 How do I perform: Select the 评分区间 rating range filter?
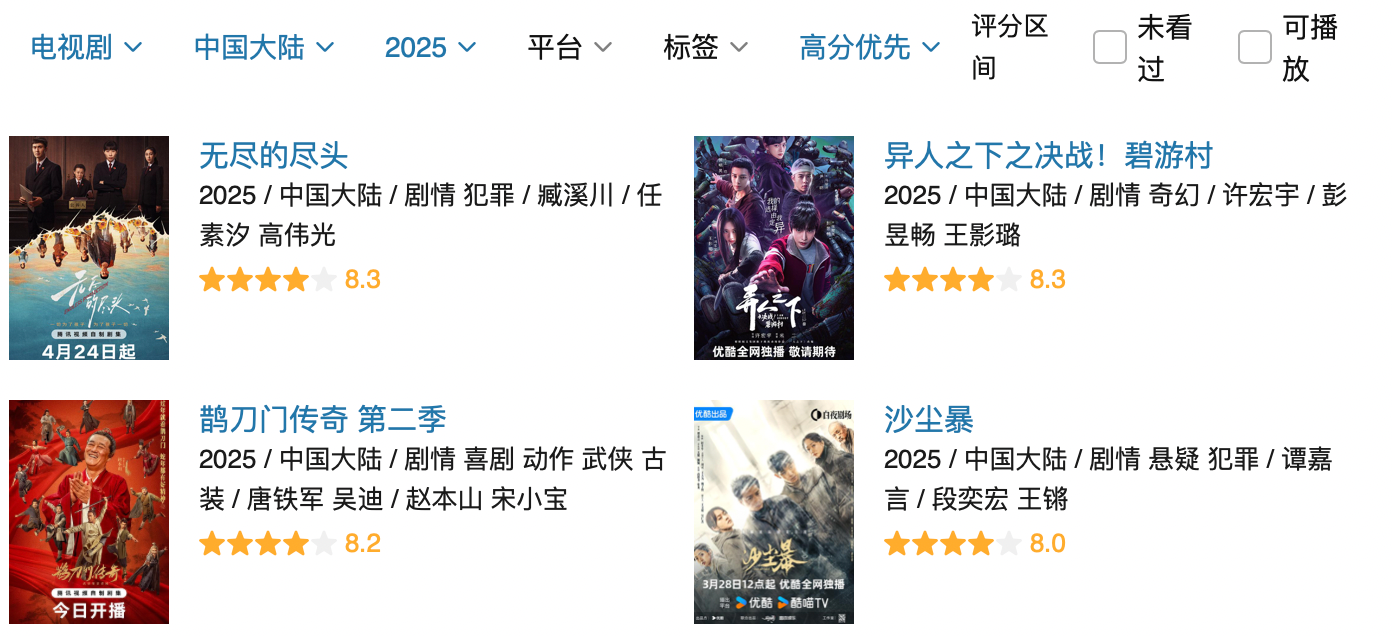tap(1009, 47)
